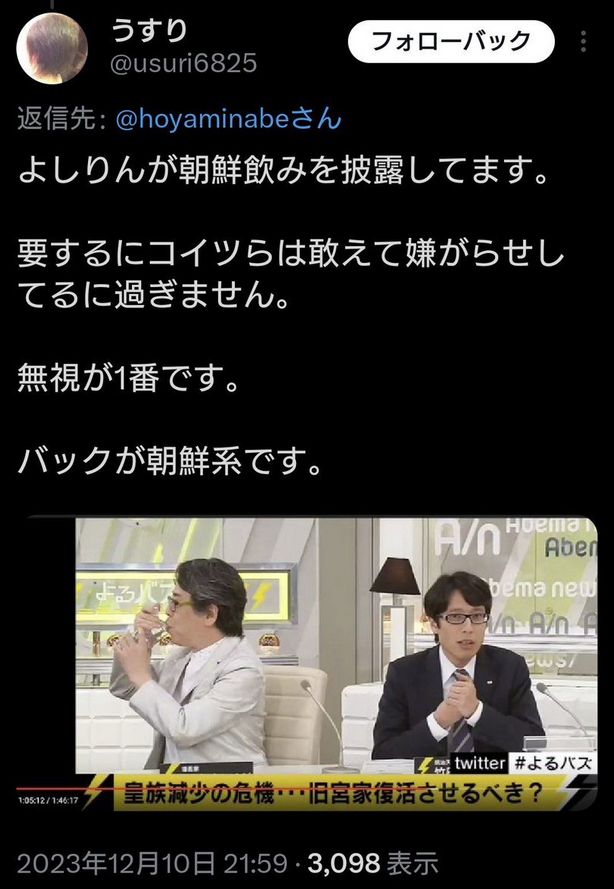
Task: View the 3,098 表示 view count
Action: 372,862
